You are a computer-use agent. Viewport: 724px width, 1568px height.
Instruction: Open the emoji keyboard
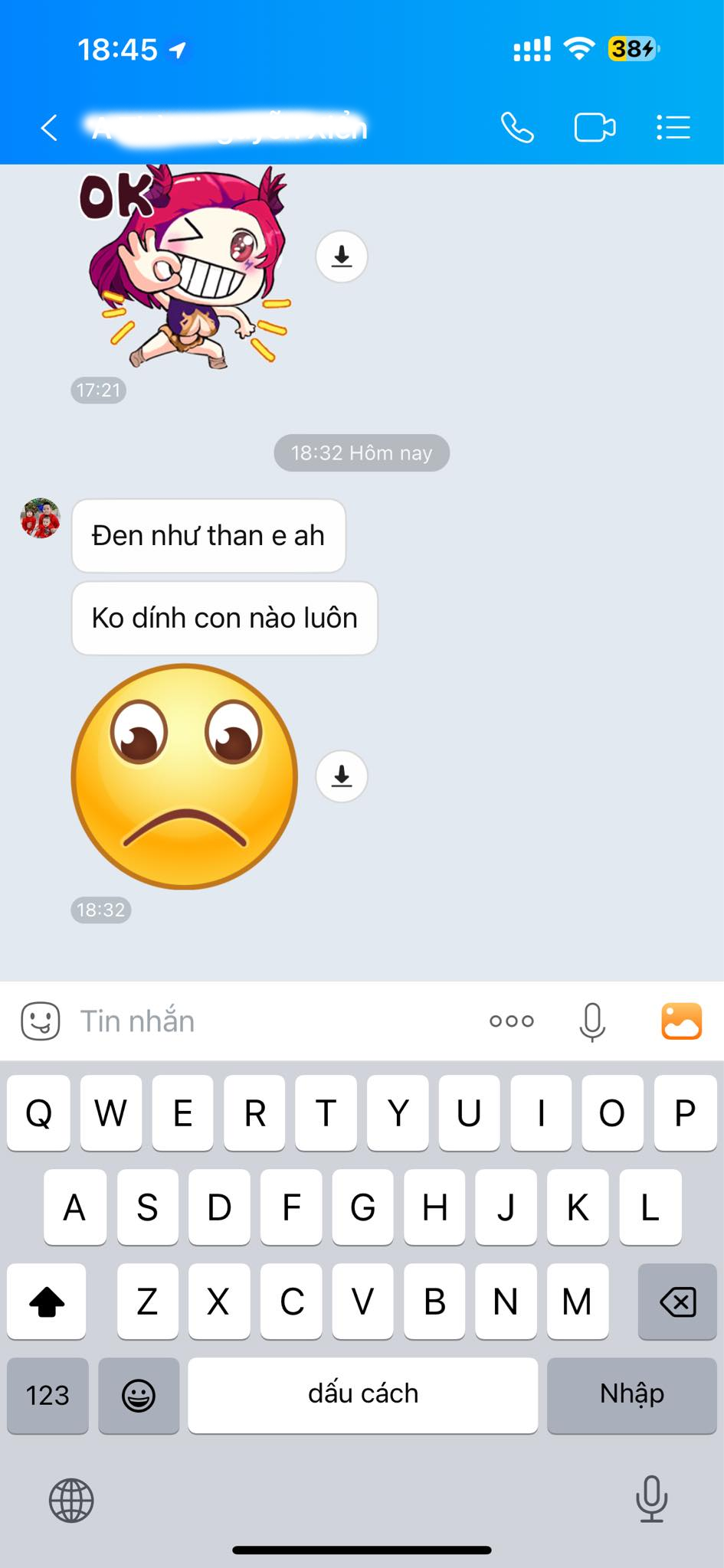139,1395
